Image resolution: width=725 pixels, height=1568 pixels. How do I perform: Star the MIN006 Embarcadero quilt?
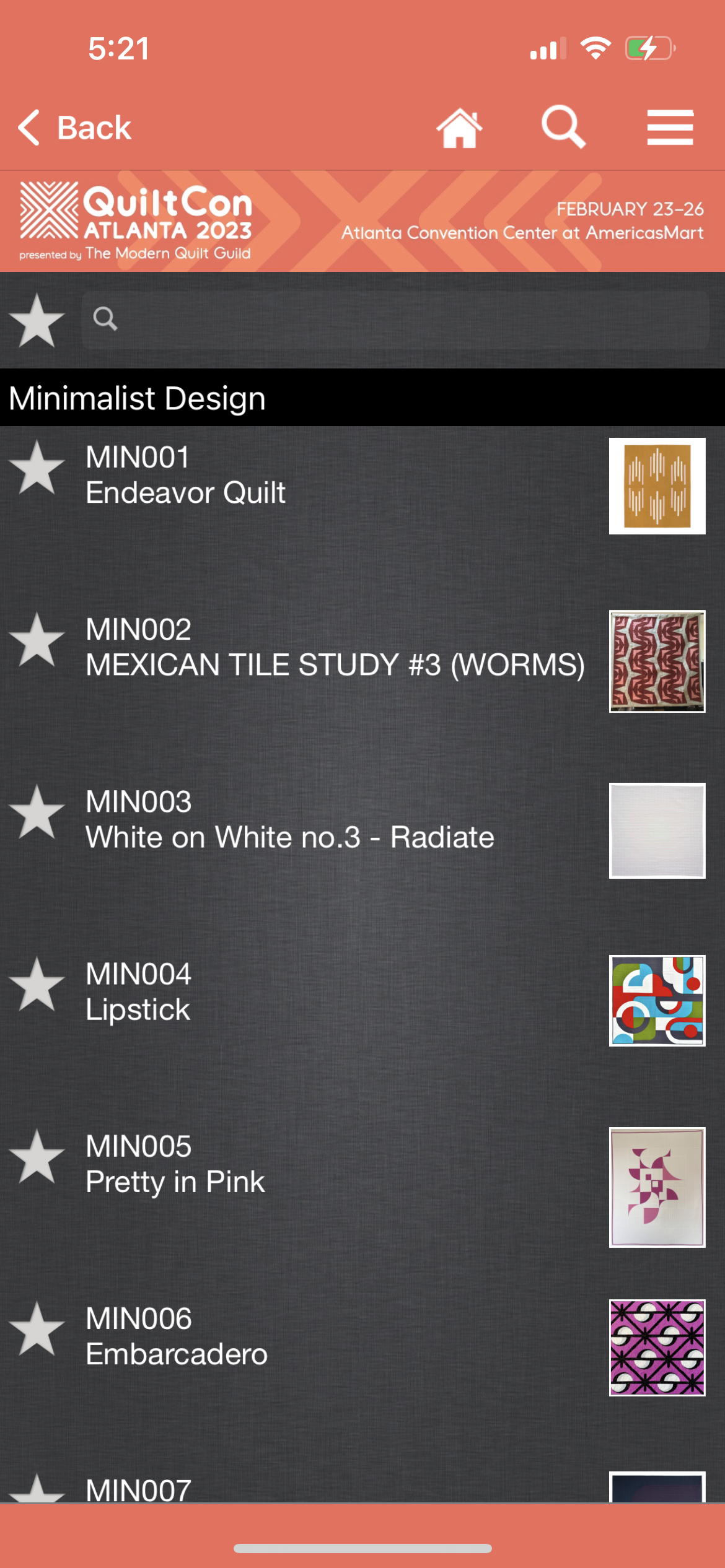coord(37,1330)
